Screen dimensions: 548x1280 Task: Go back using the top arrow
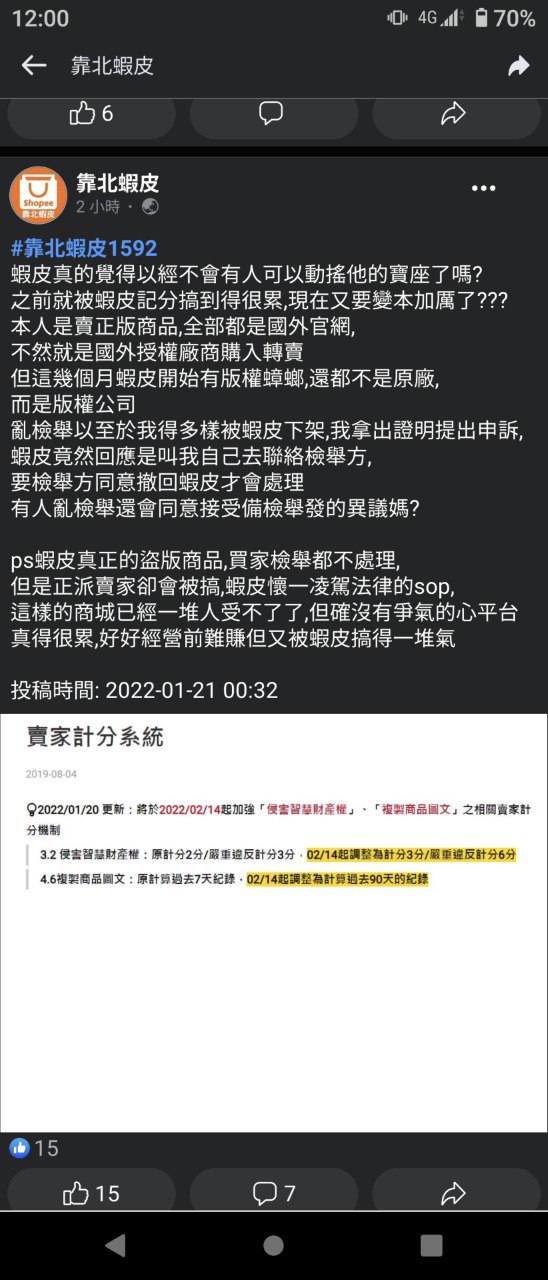tap(34, 66)
